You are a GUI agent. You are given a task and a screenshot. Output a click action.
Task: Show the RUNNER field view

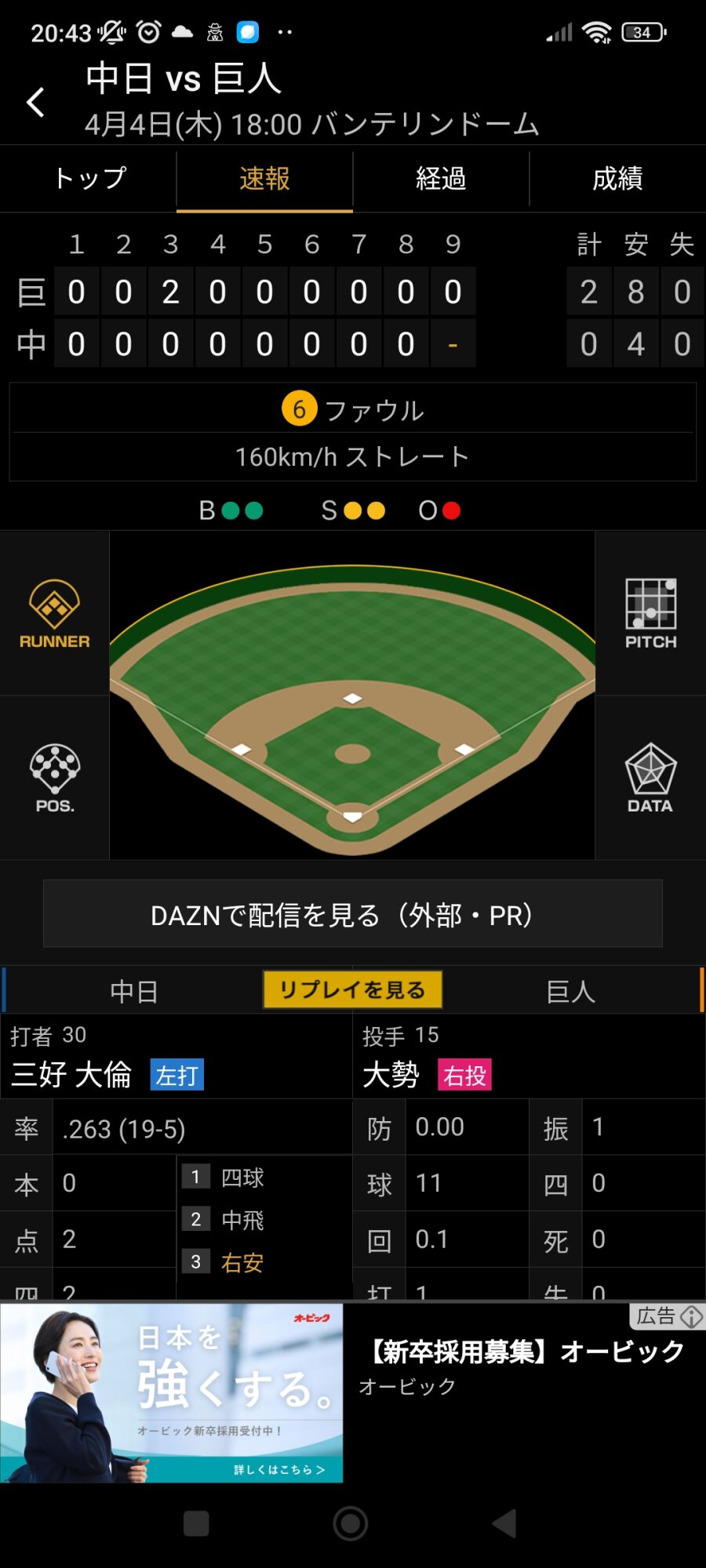point(54,614)
